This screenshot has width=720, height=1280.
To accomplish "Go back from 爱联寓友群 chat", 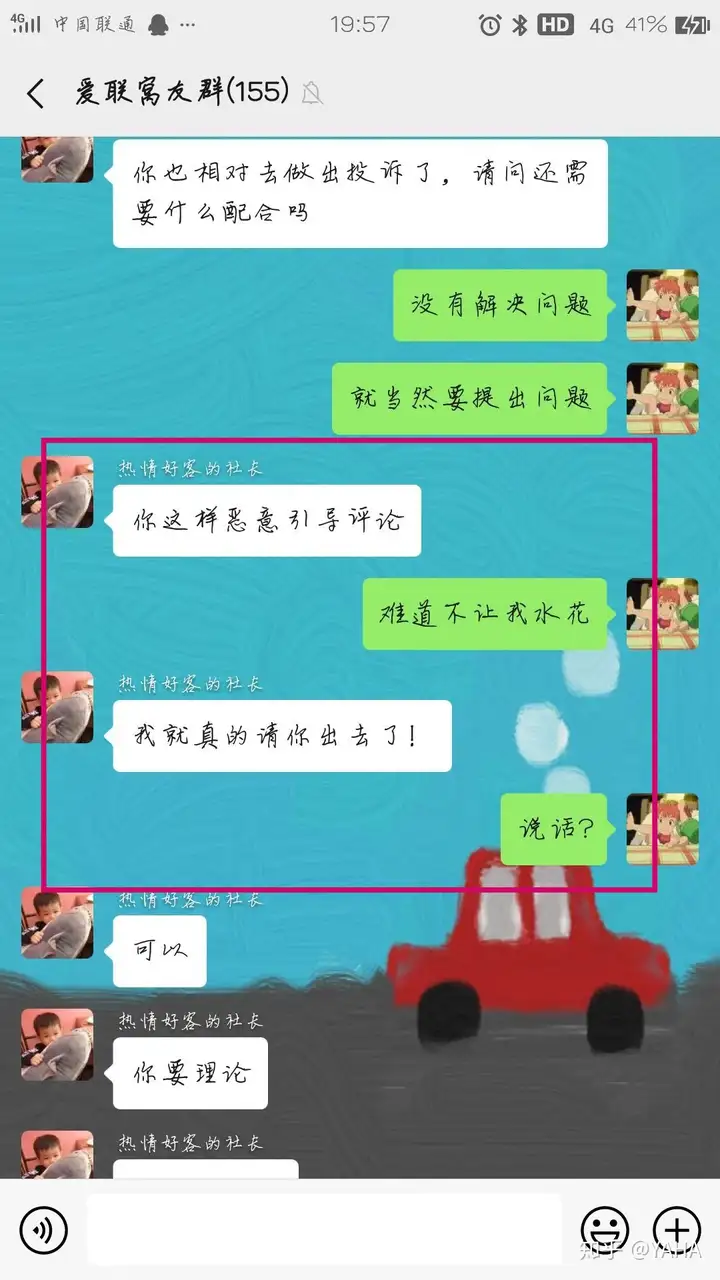I will 36,94.
